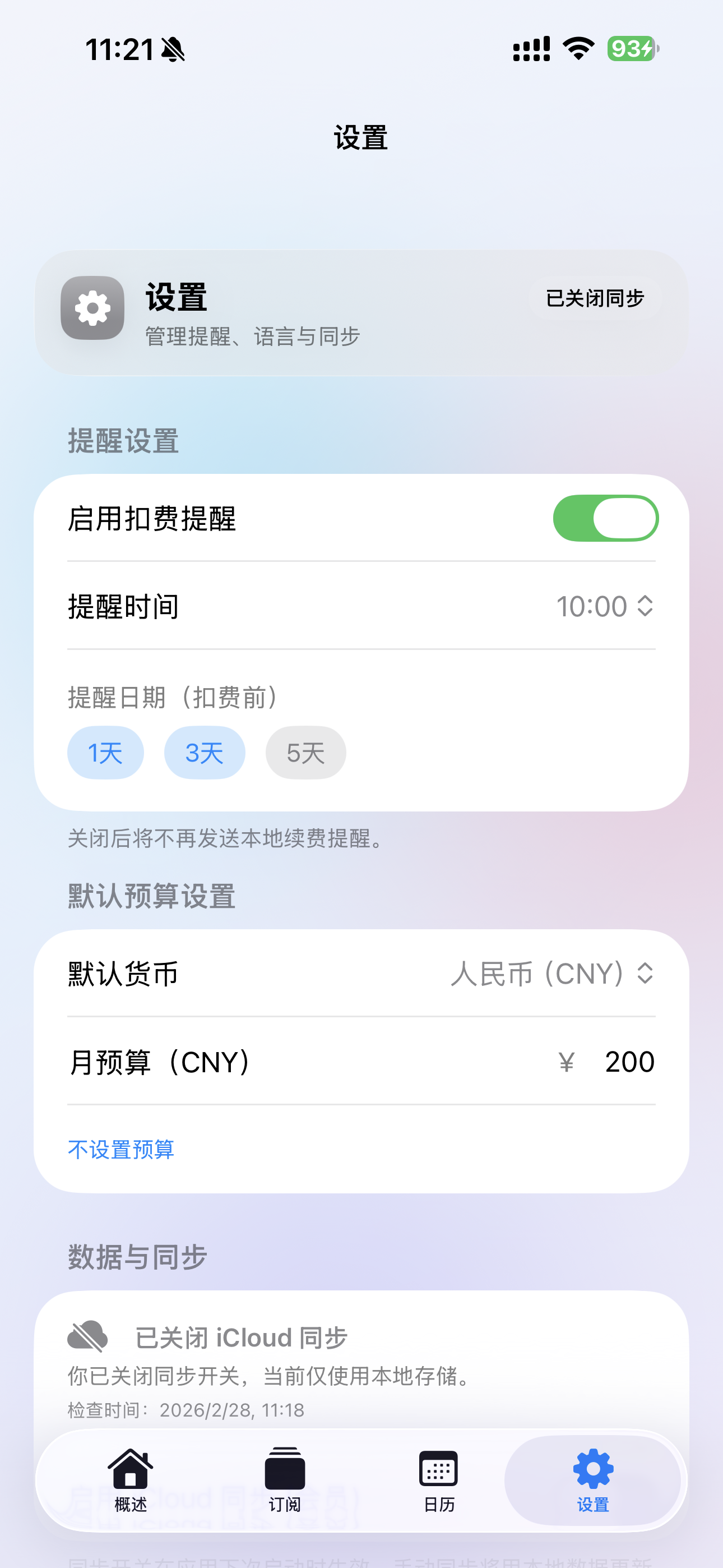Select the 5天 reminder chip
The width and height of the screenshot is (723, 1568).
305,753
